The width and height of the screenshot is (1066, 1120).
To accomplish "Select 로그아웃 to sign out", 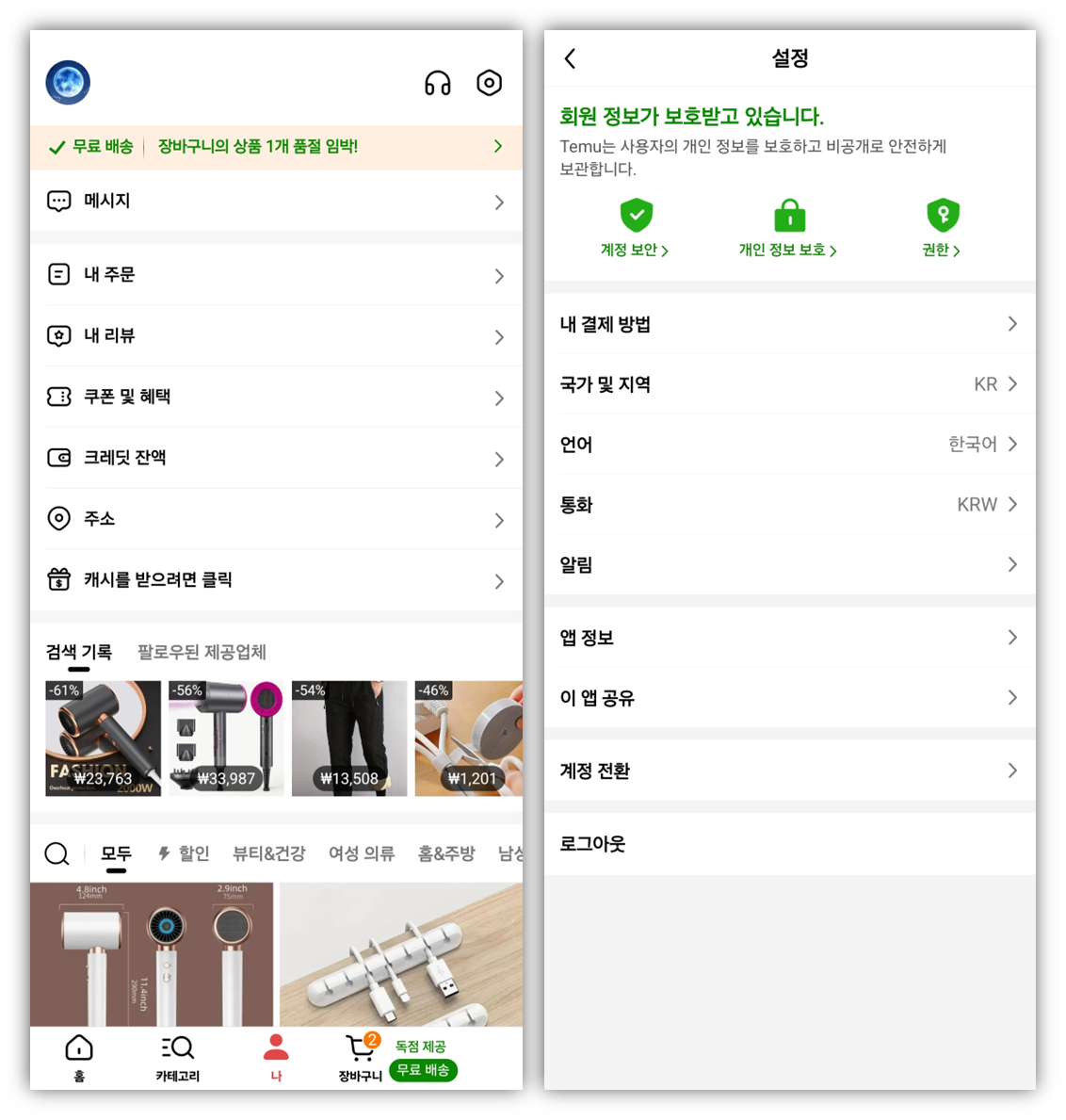I will [x=593, y=844].
